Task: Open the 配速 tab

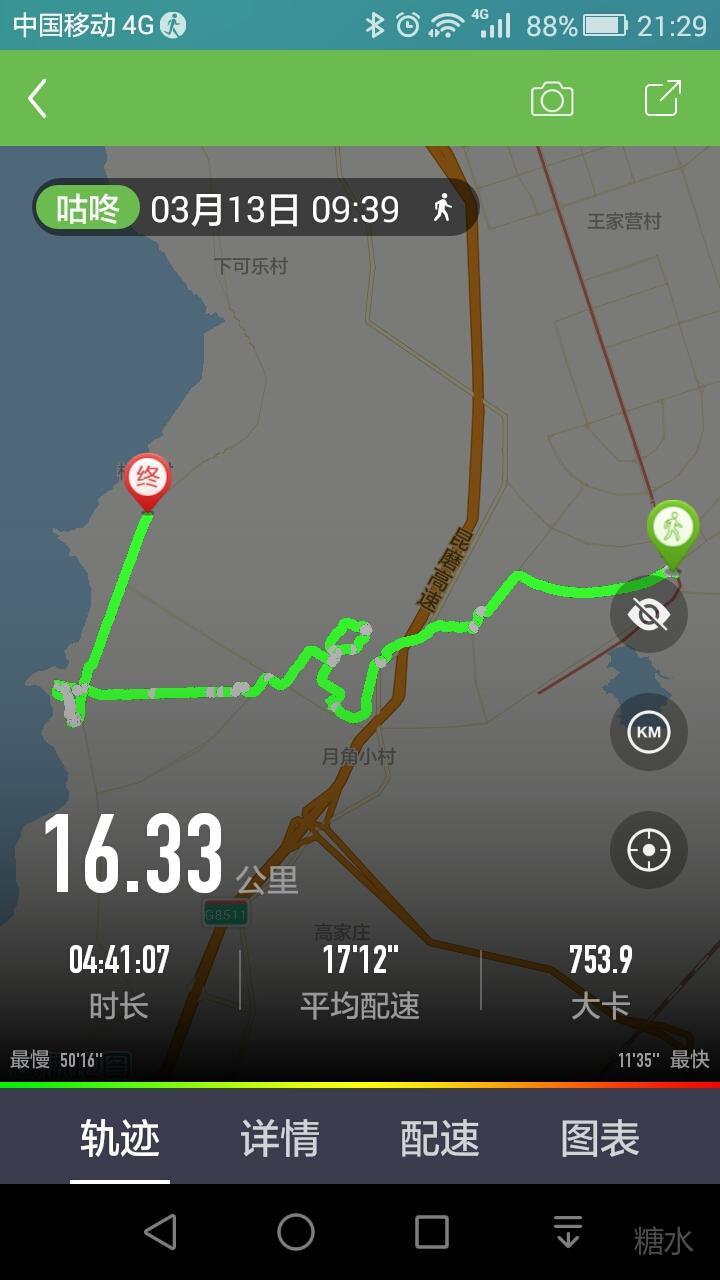Action: click(440, 1138)
